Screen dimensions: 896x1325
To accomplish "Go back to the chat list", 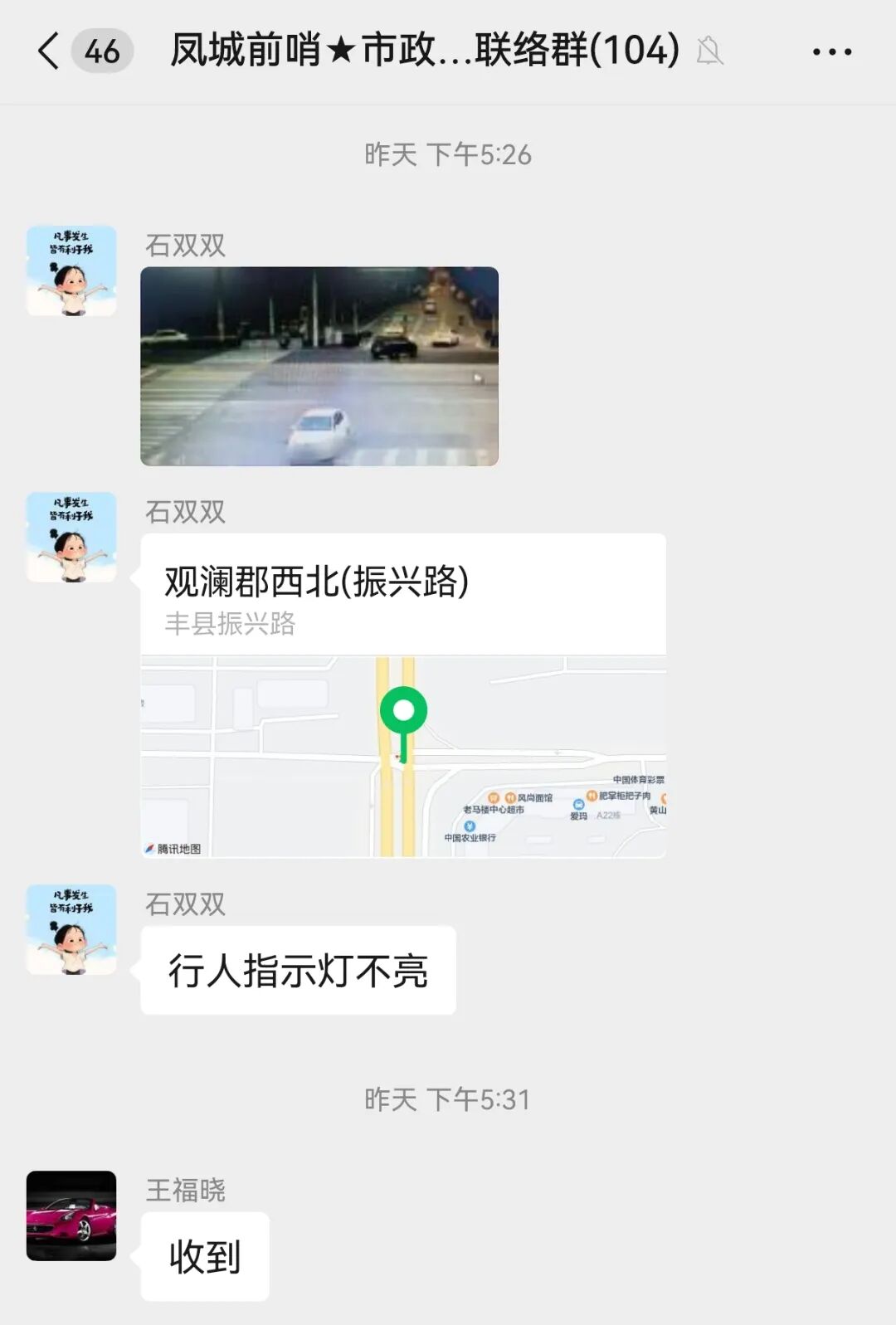I will point(50,51).
